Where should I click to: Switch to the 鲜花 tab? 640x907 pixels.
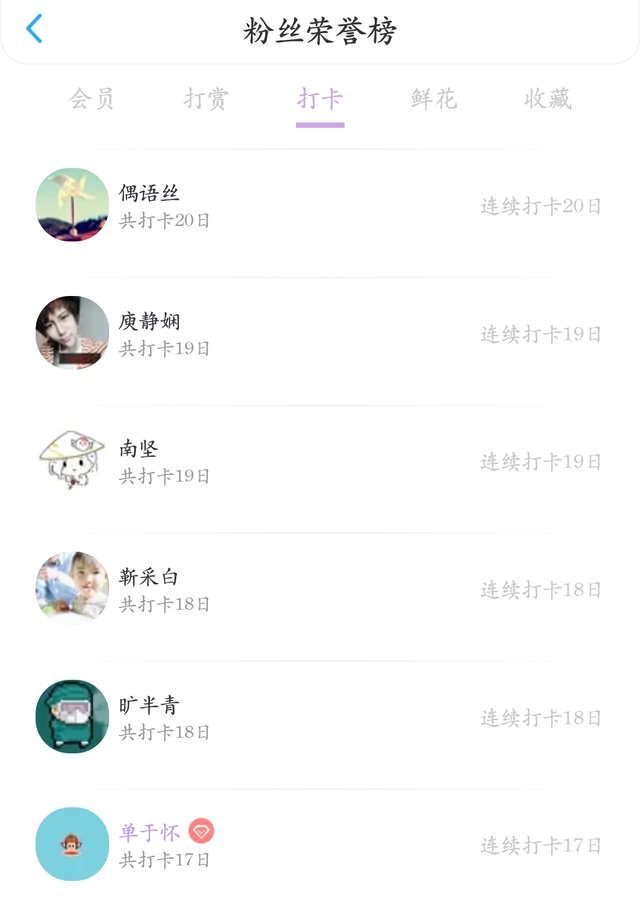pyautogui.click(x=434, y=98)
